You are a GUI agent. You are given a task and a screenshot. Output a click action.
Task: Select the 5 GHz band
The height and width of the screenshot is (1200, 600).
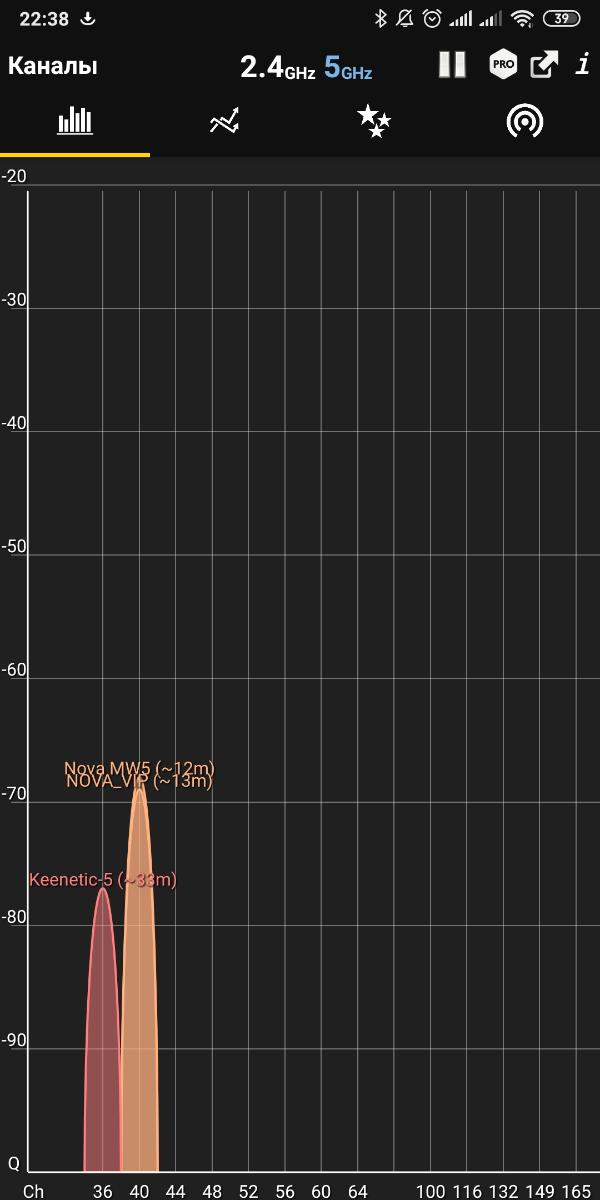347,68
